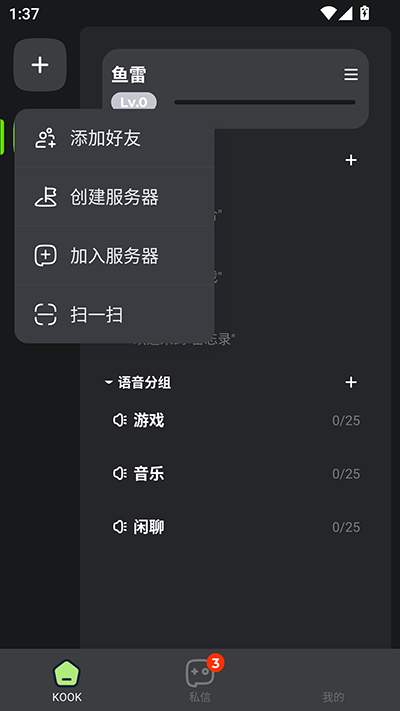
Task: Switch to the 我的 tab
Action: pyautogui.click(x=333, y=680)
